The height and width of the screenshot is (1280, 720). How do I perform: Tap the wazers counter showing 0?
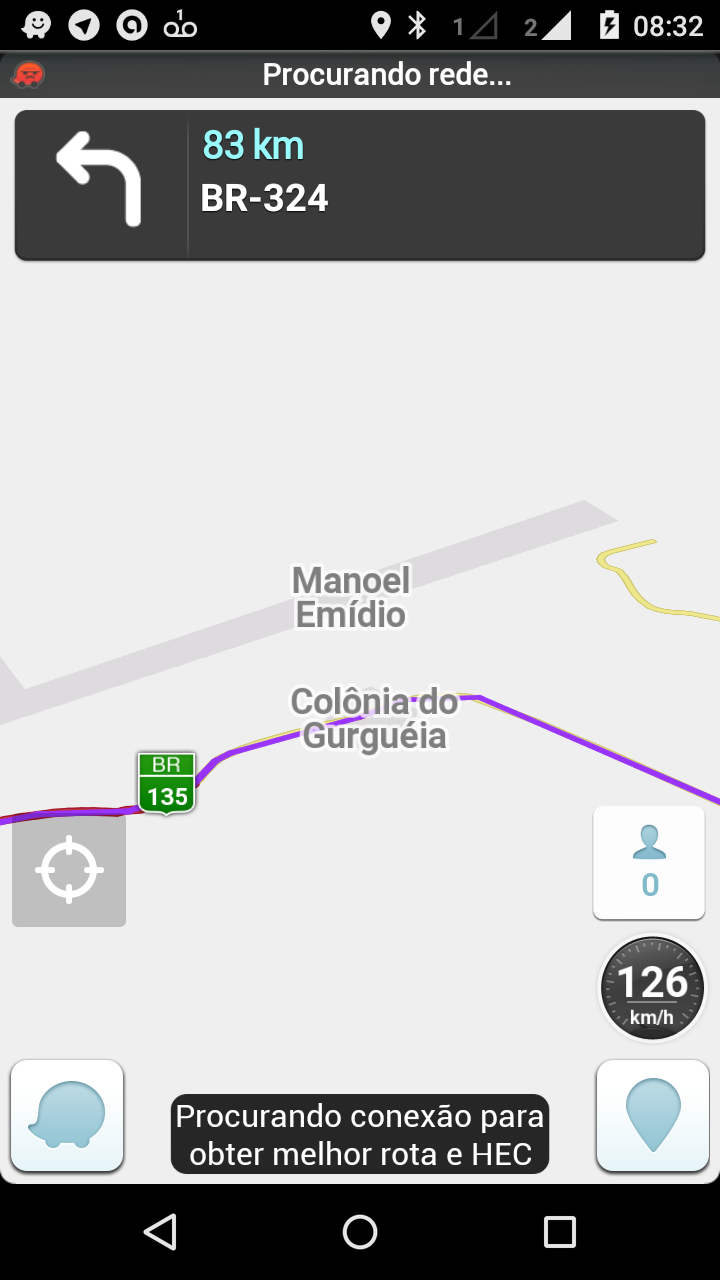648,862
